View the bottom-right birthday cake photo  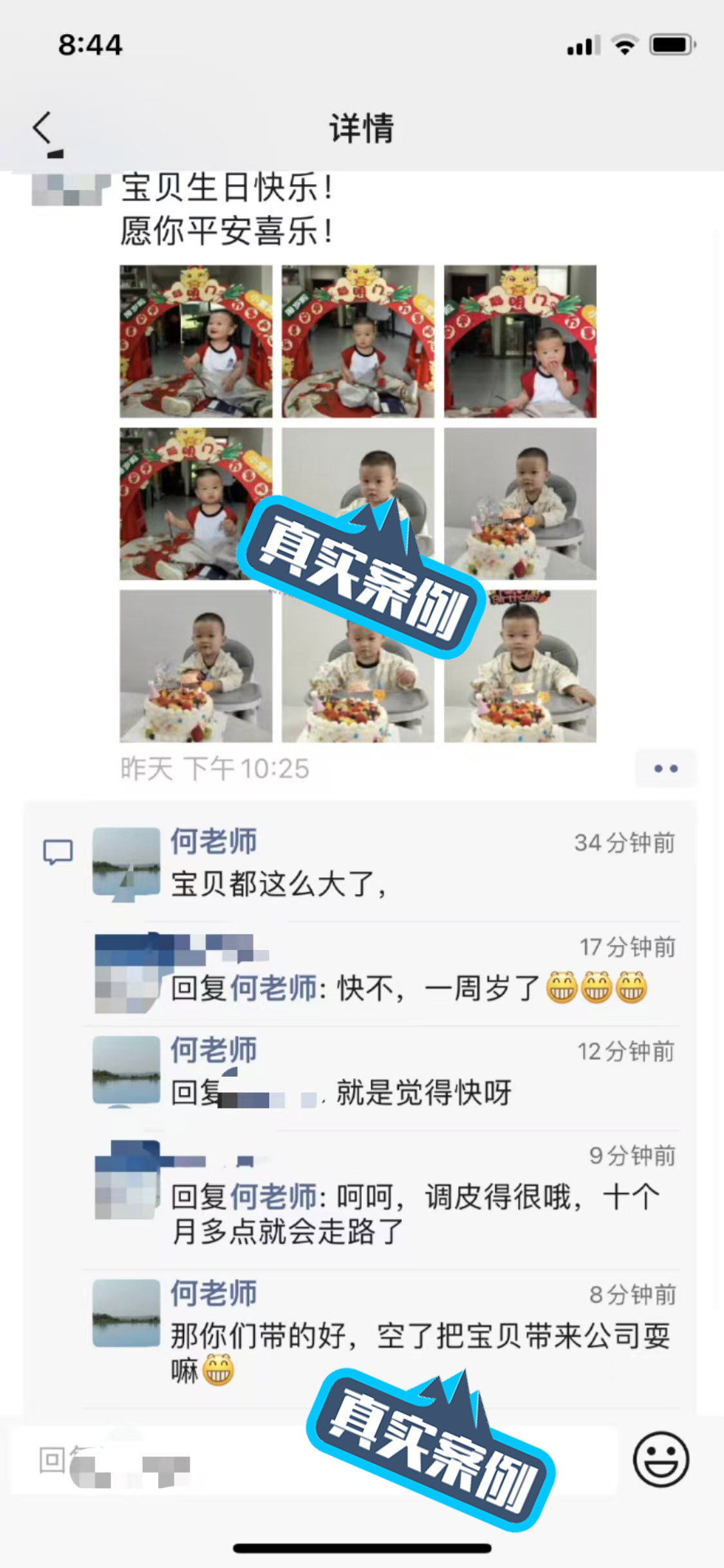pos(520,666)
